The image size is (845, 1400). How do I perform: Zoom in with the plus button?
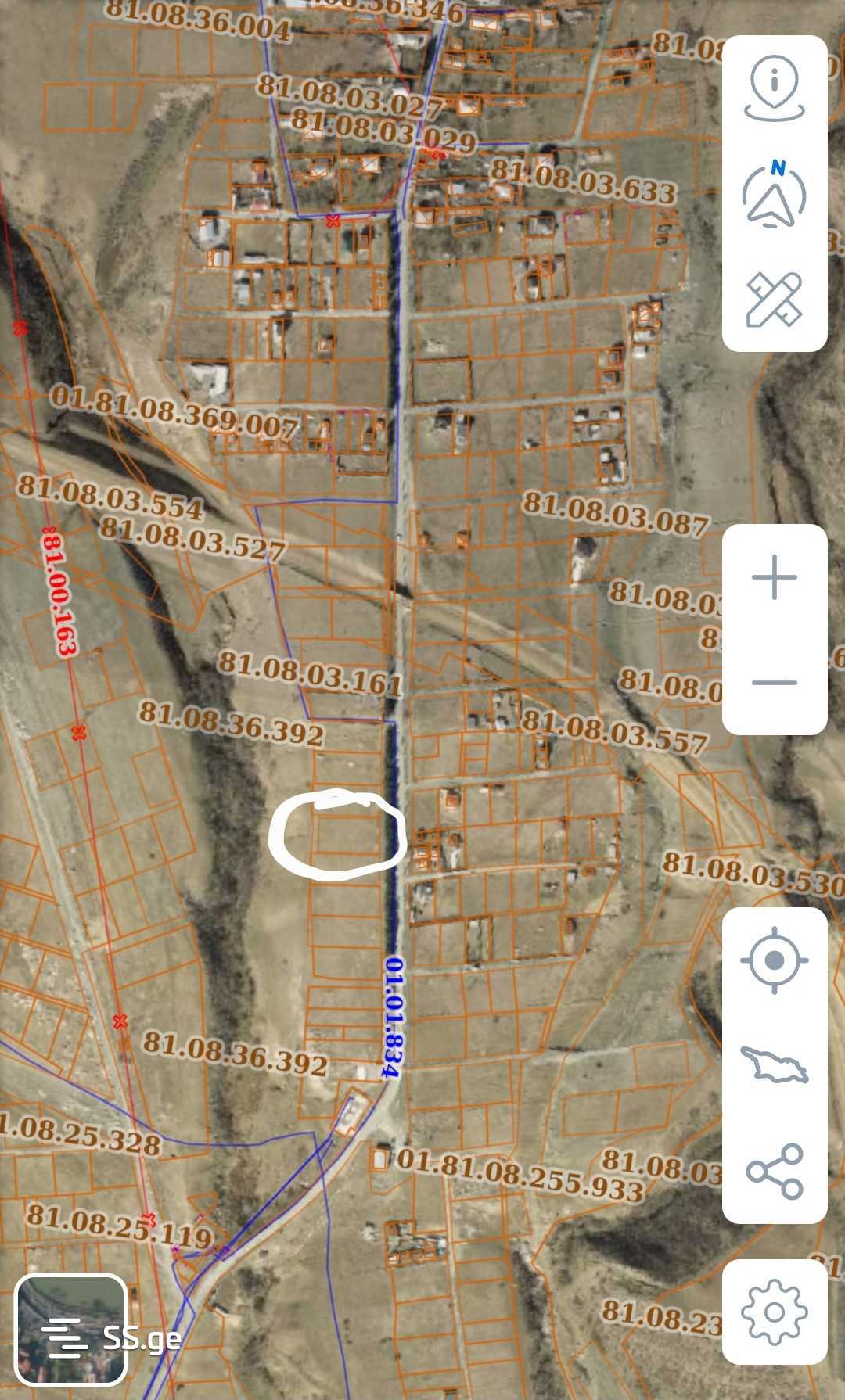[774, 577]
